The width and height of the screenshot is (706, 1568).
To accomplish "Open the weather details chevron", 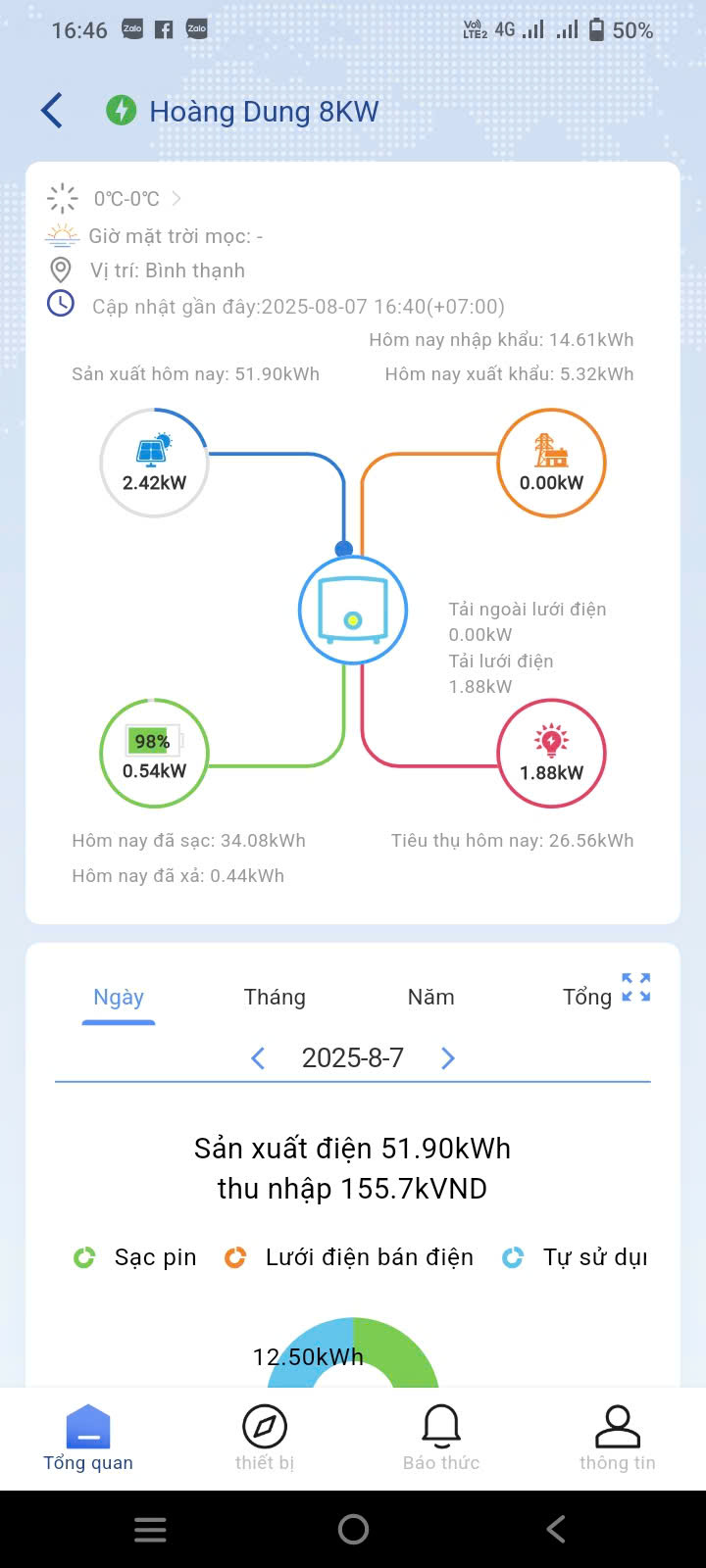I will click(176, 198).
